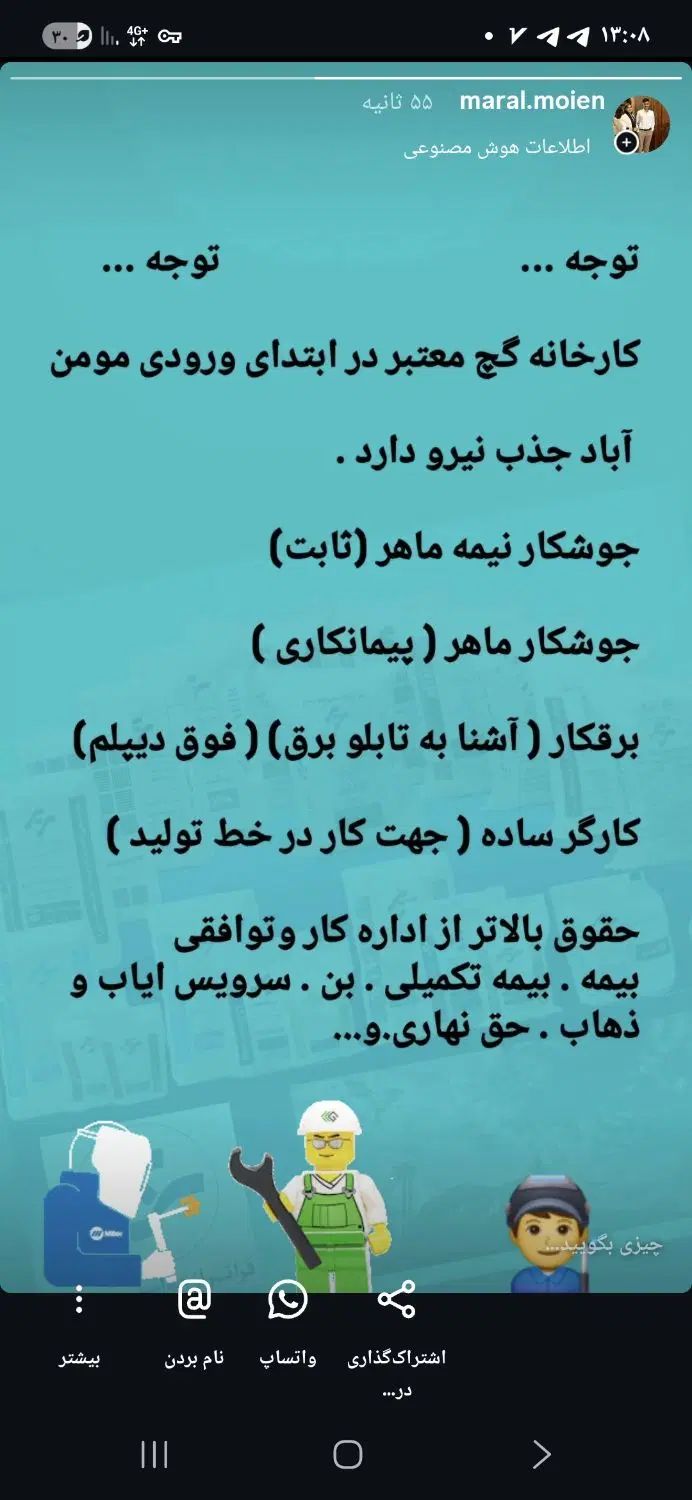Go to the phone home screen
Screen dimensions: 692x1500
347,1454
